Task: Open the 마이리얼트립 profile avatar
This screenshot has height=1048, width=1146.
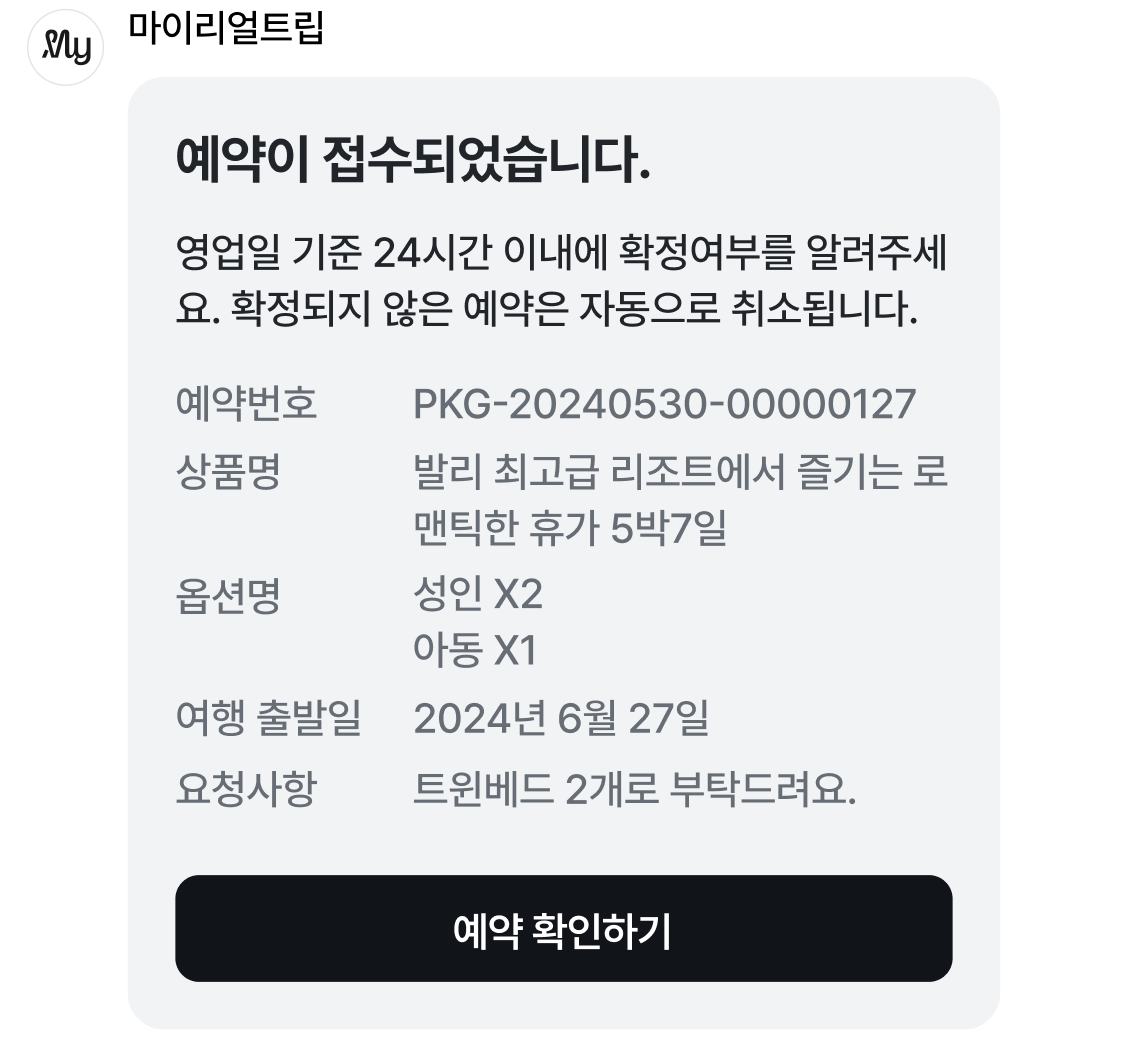Action: click(66, 46)
